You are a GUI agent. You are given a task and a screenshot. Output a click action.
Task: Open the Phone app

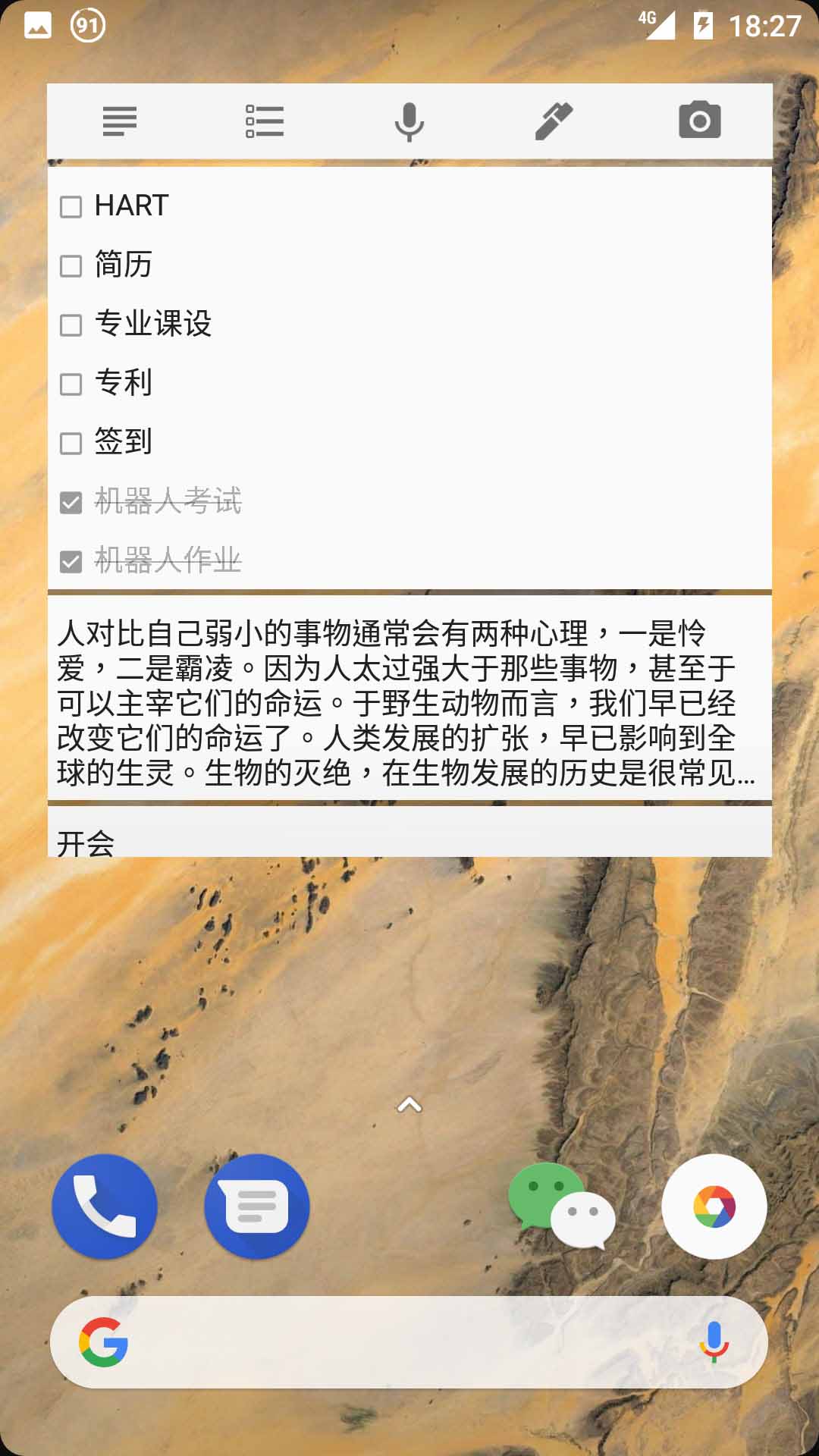[x=105, y=1207]
